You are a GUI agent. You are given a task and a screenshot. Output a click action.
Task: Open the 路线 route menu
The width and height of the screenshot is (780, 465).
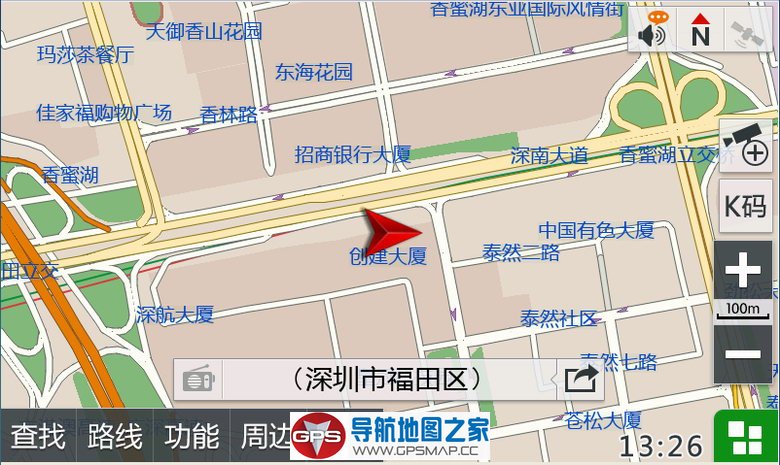114,437
